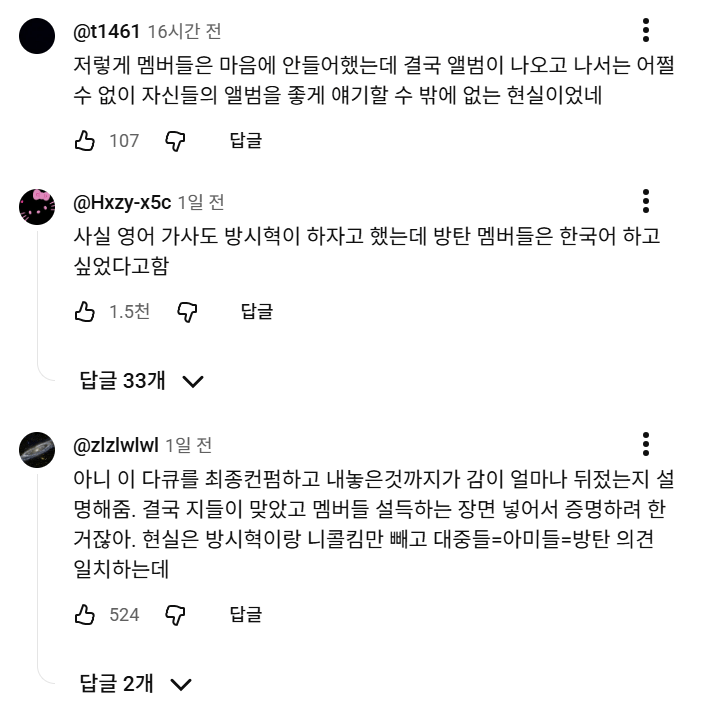Like the comment by @t1461
Image resolution: width=715 pixels, height=716 pixels.
(85, 141)
